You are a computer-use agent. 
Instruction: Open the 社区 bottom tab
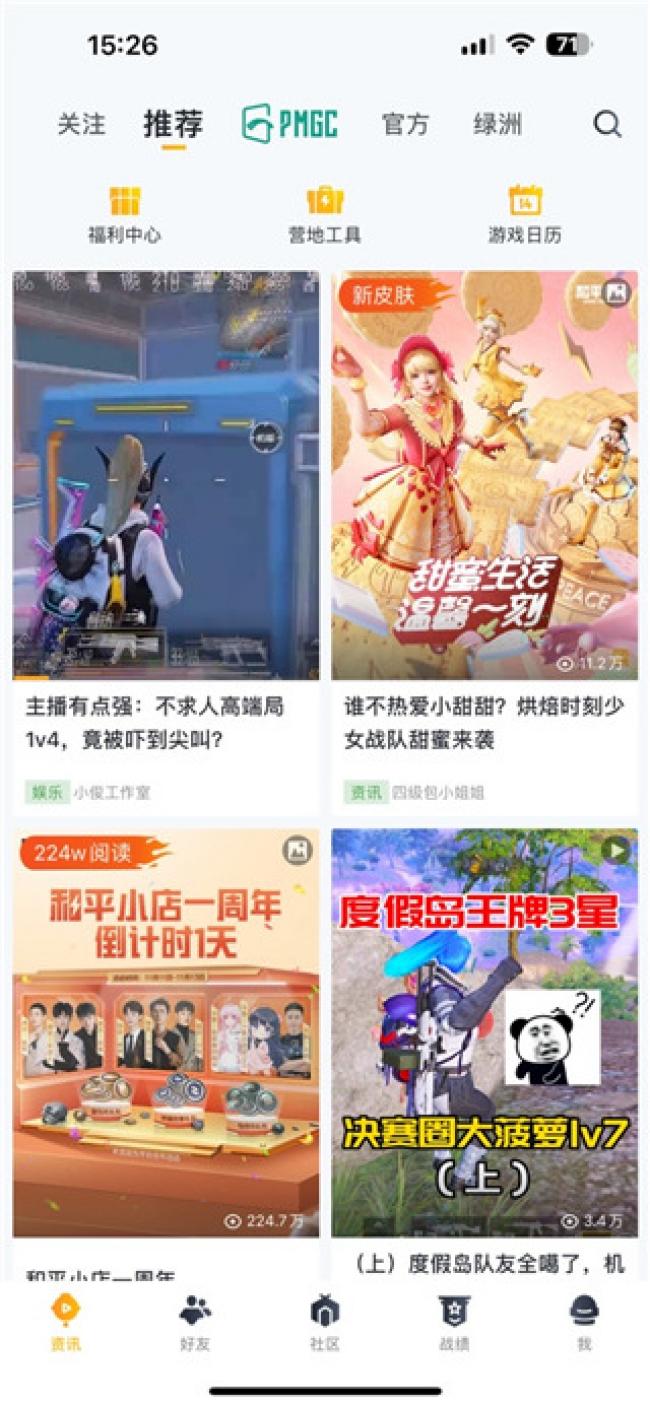(x=325, y=1322)
